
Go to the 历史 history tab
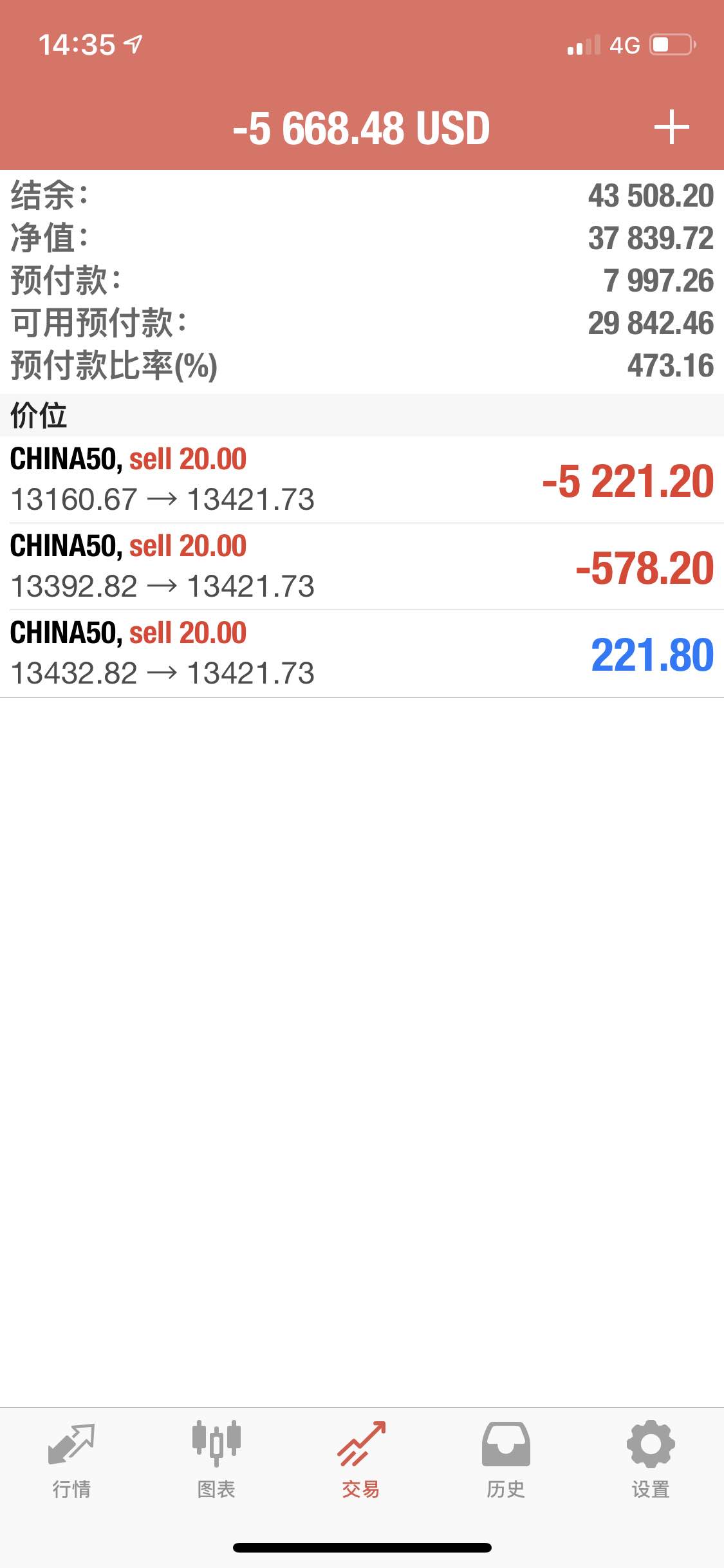coord(506,1459)
